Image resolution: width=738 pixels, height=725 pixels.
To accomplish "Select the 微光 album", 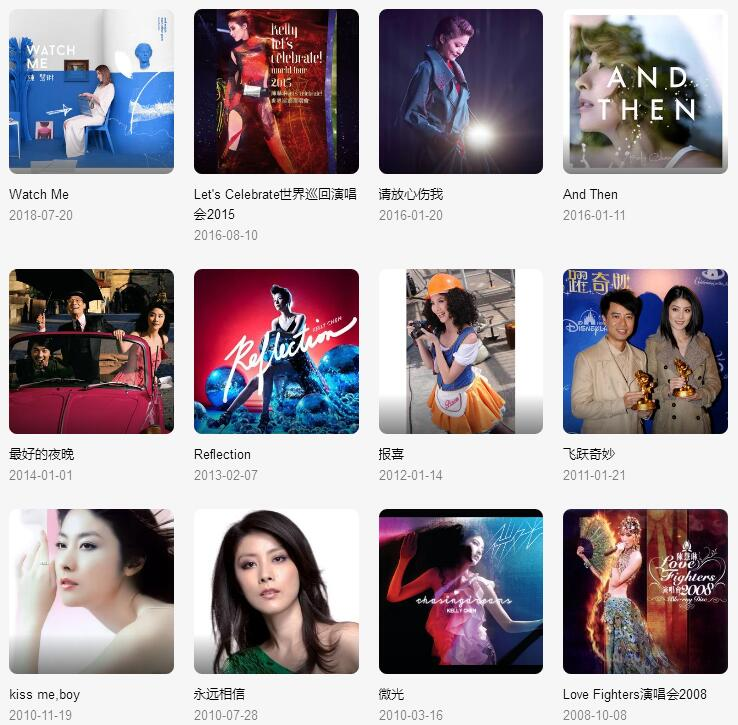I will [x=461, y=591].
